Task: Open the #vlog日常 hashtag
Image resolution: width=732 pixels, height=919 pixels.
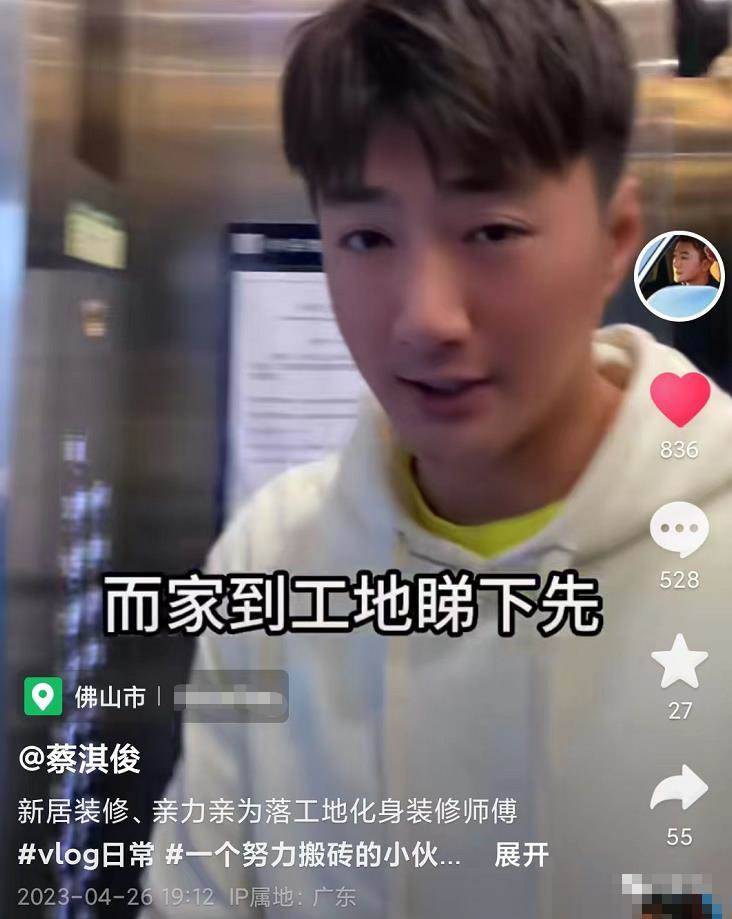Action: [85, 856]
